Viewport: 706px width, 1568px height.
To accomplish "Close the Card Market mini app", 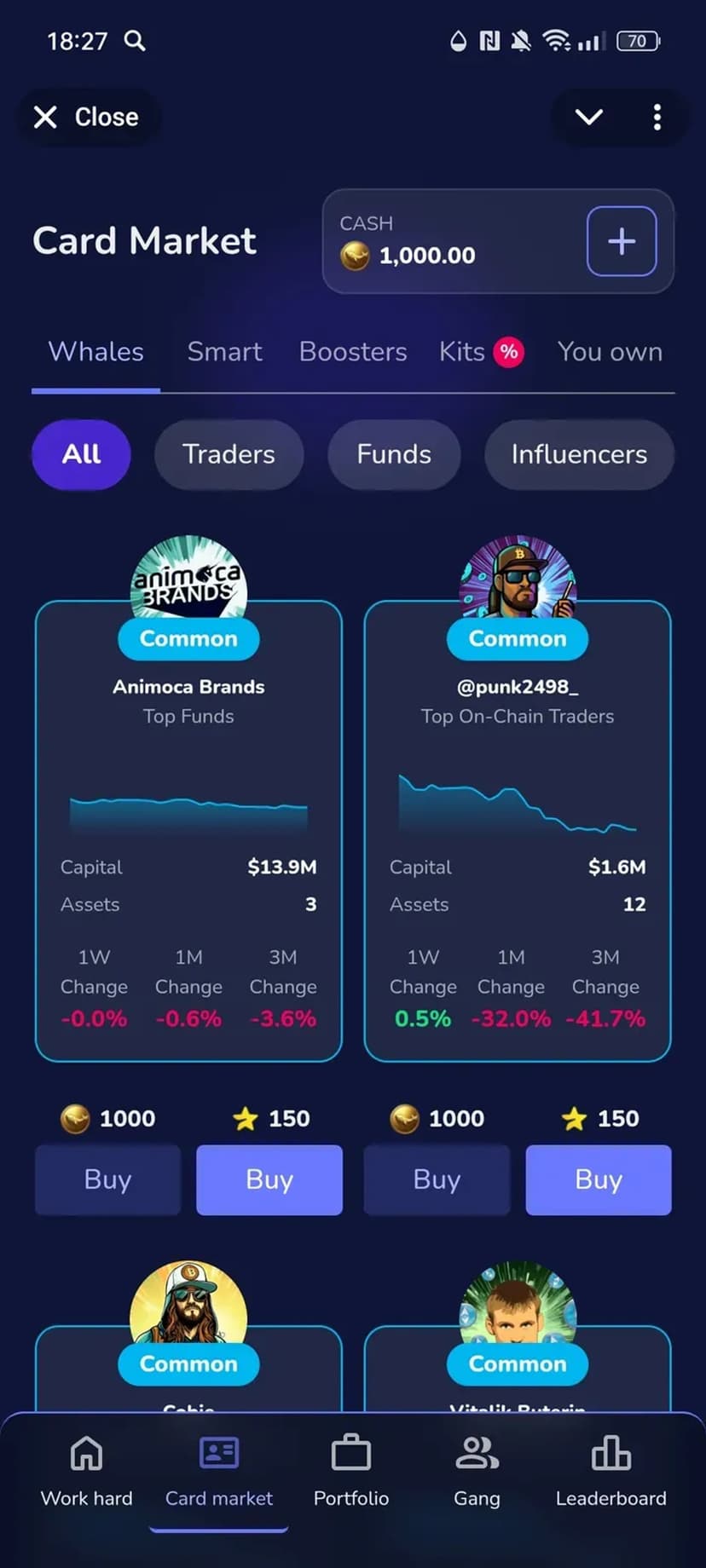I will (x=86, y=117).
